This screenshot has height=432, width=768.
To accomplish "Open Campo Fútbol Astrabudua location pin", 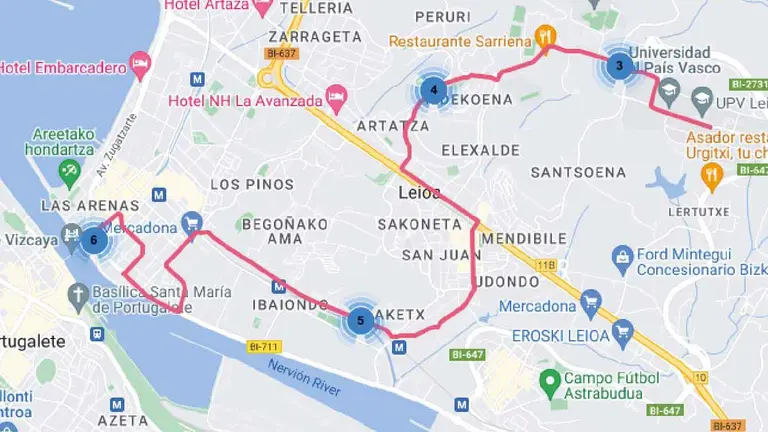I will pyautogui.click(x=549, y=381).
